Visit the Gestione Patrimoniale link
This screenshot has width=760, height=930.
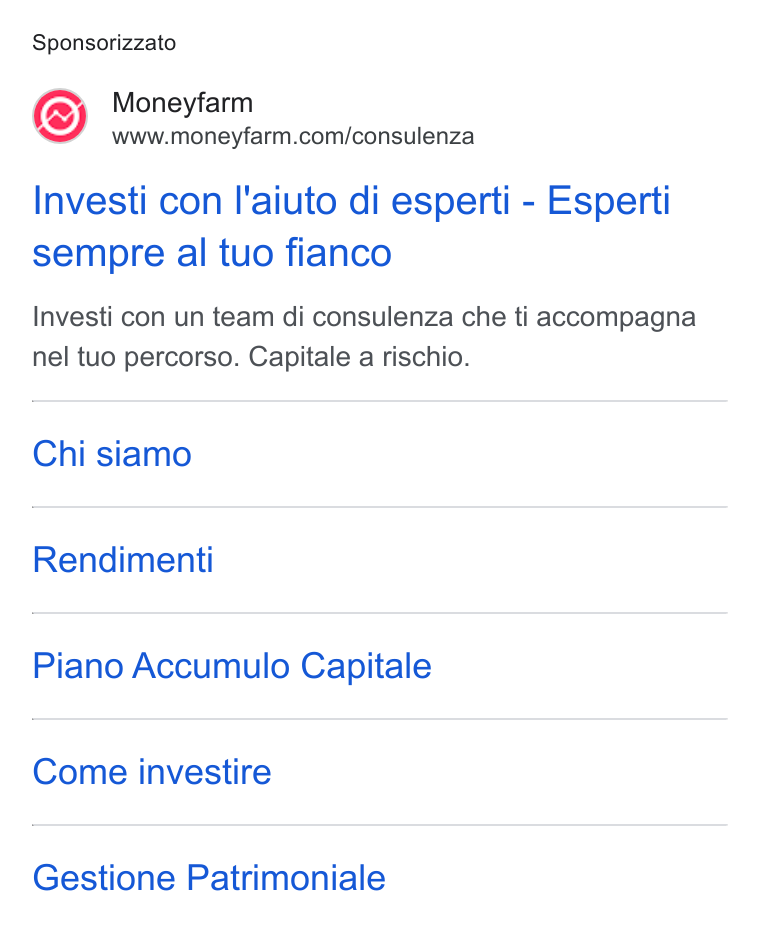(209, 878)
